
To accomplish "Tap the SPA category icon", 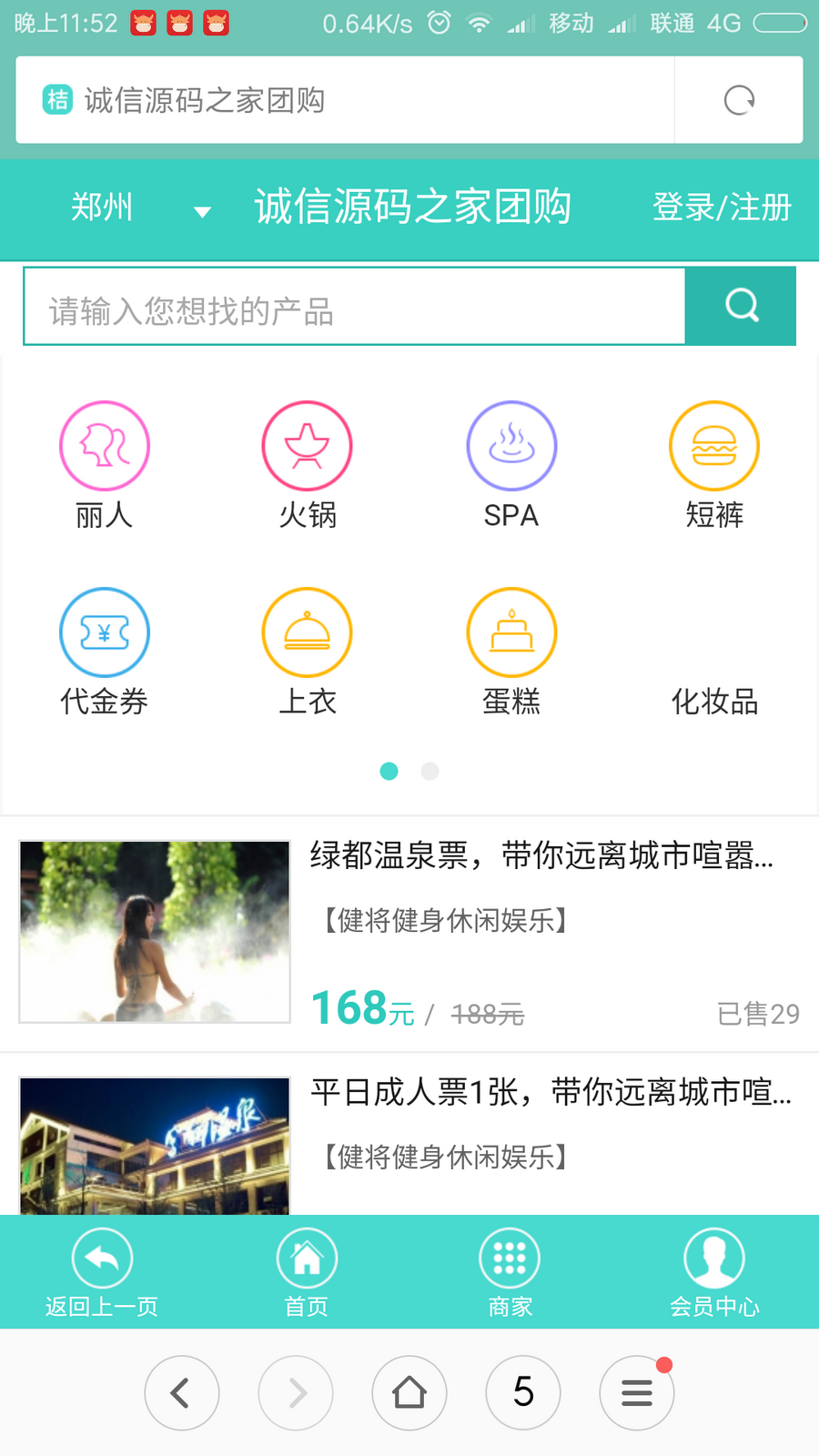I will click(x=511, y=446).
